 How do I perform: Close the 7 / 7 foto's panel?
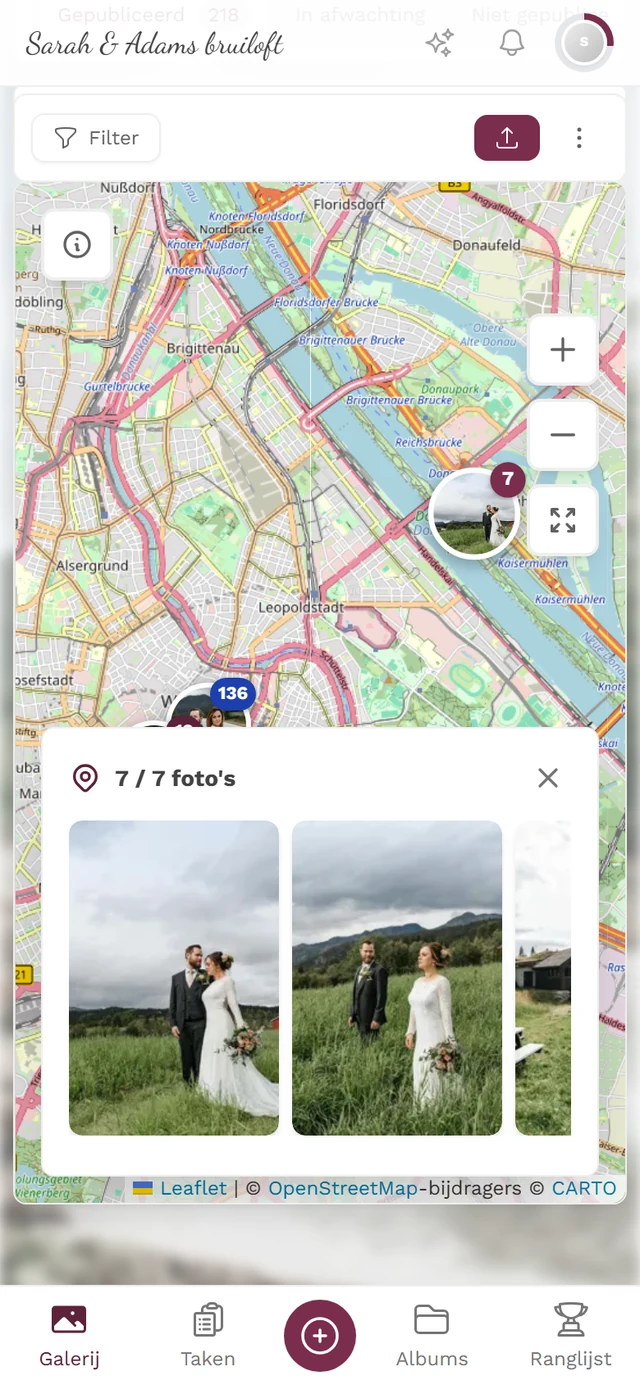(548, 778)
